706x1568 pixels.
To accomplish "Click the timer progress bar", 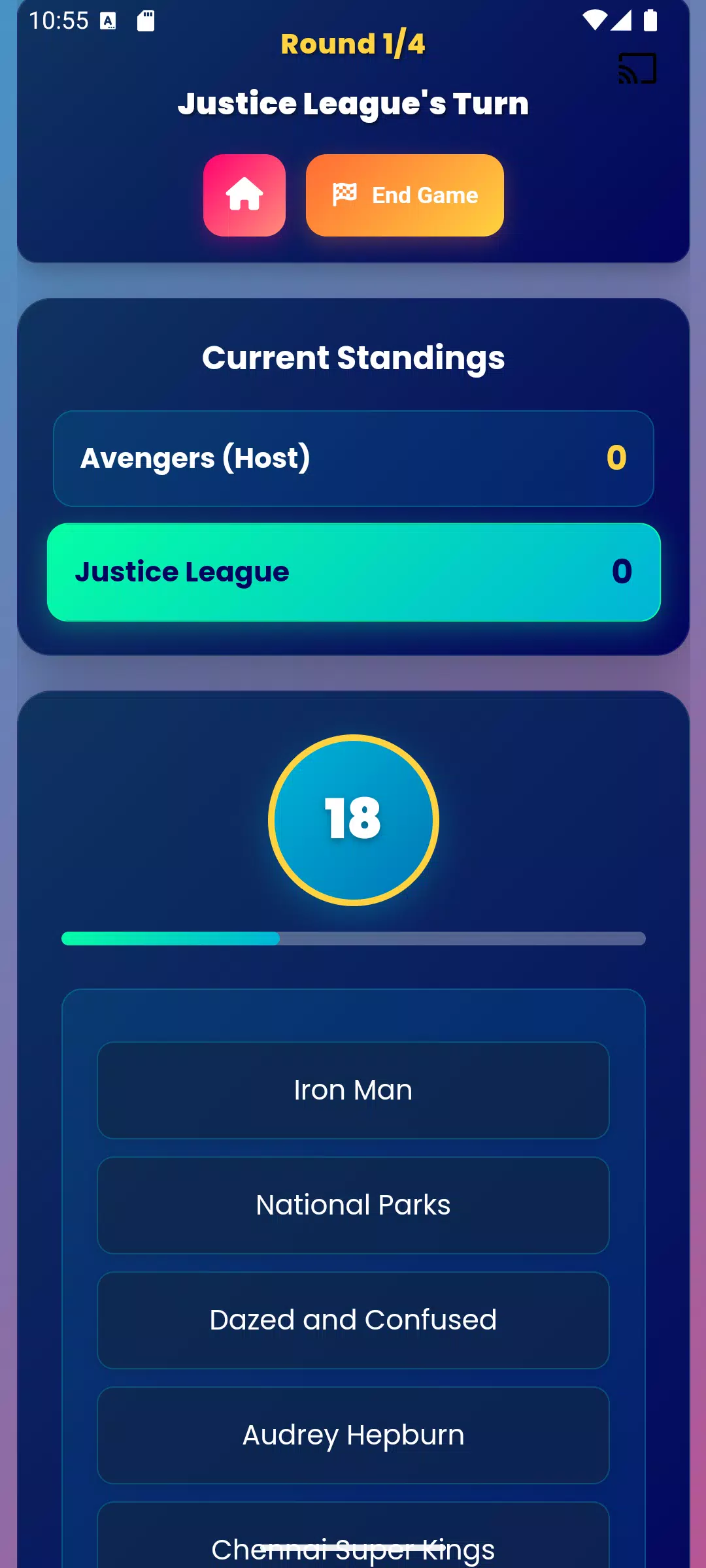I will [x=353, y=939].
